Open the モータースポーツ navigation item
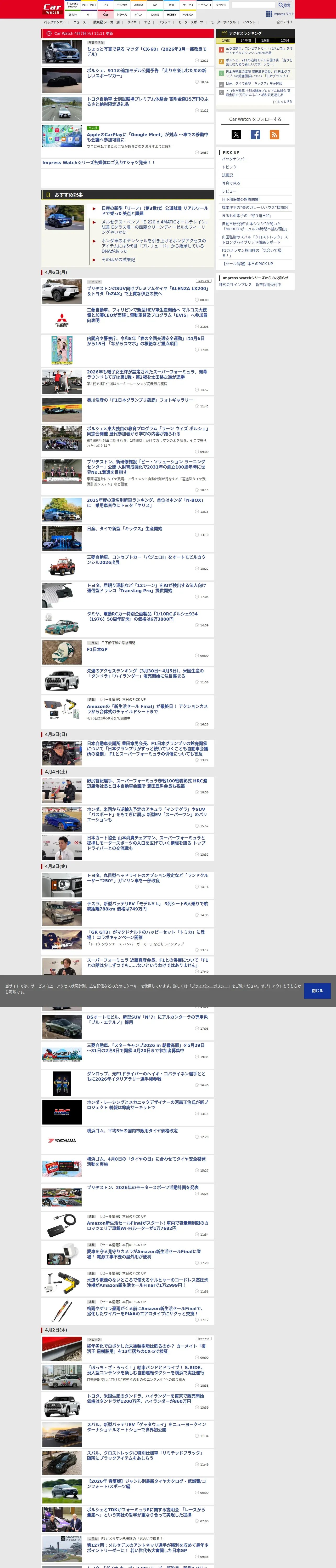The height and width of the screenshot is (1568, 336). click(191, 22)
